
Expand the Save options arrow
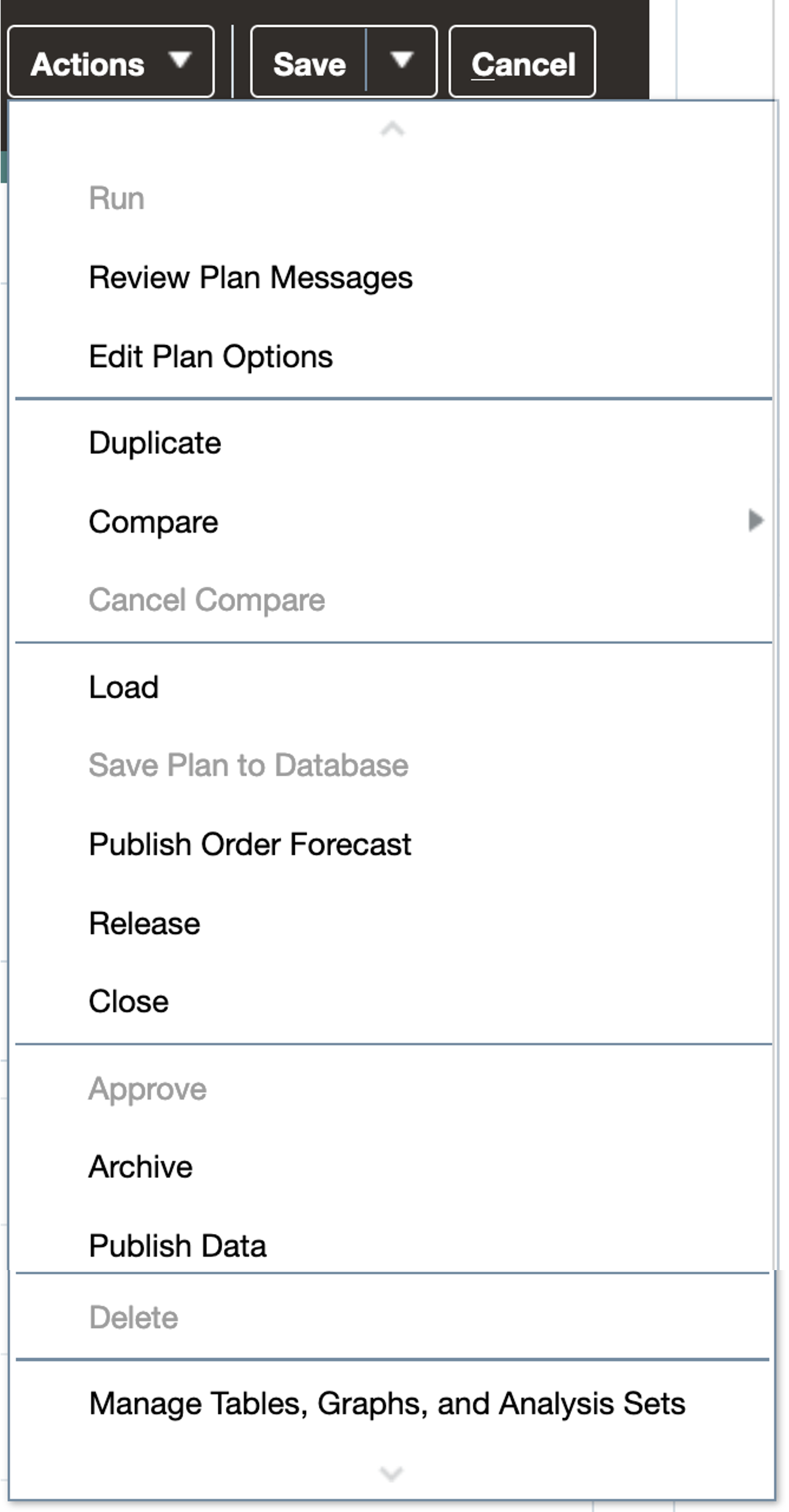coord(401,61)
